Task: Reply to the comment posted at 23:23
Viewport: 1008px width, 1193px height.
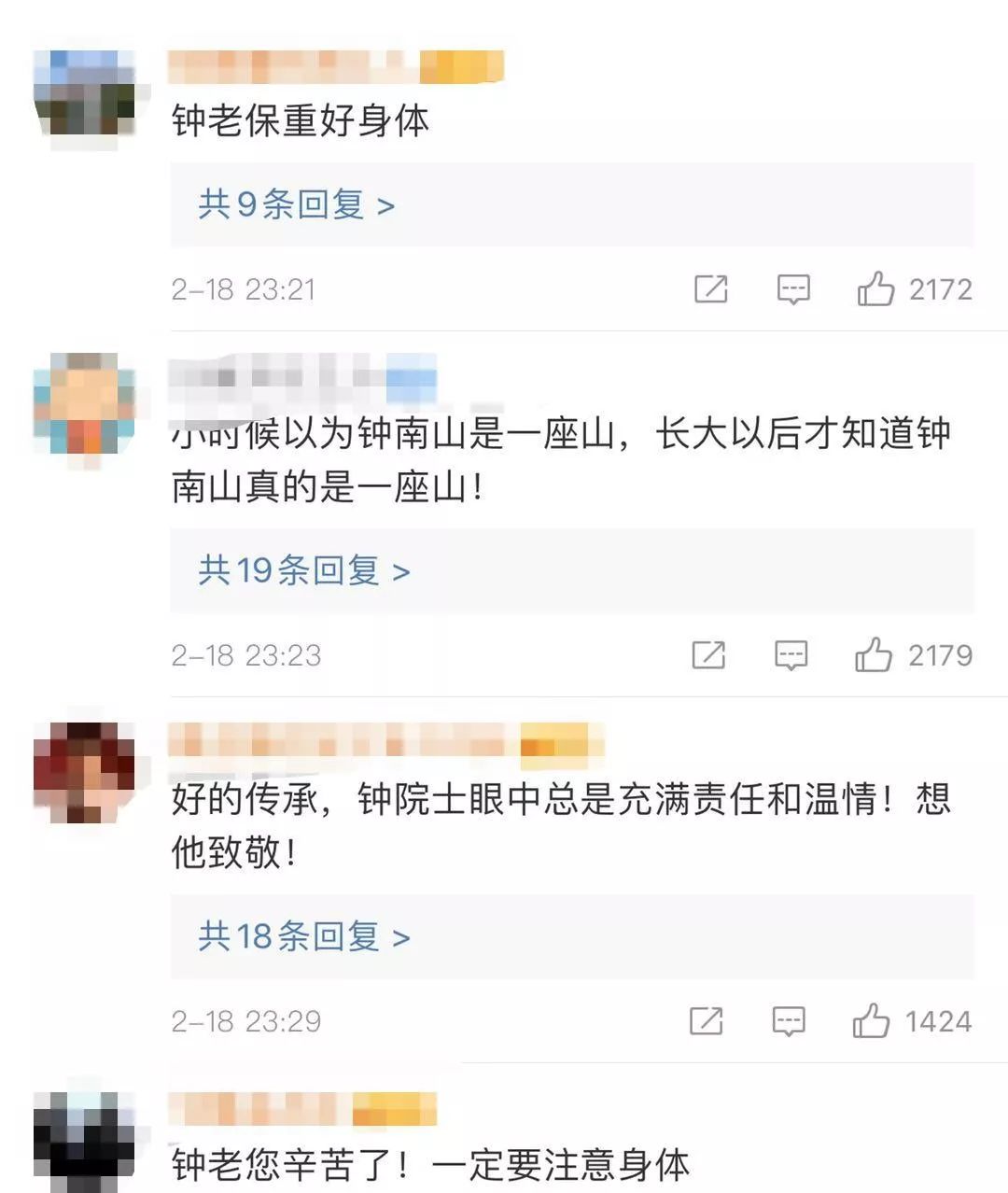Action: [791, 655]
